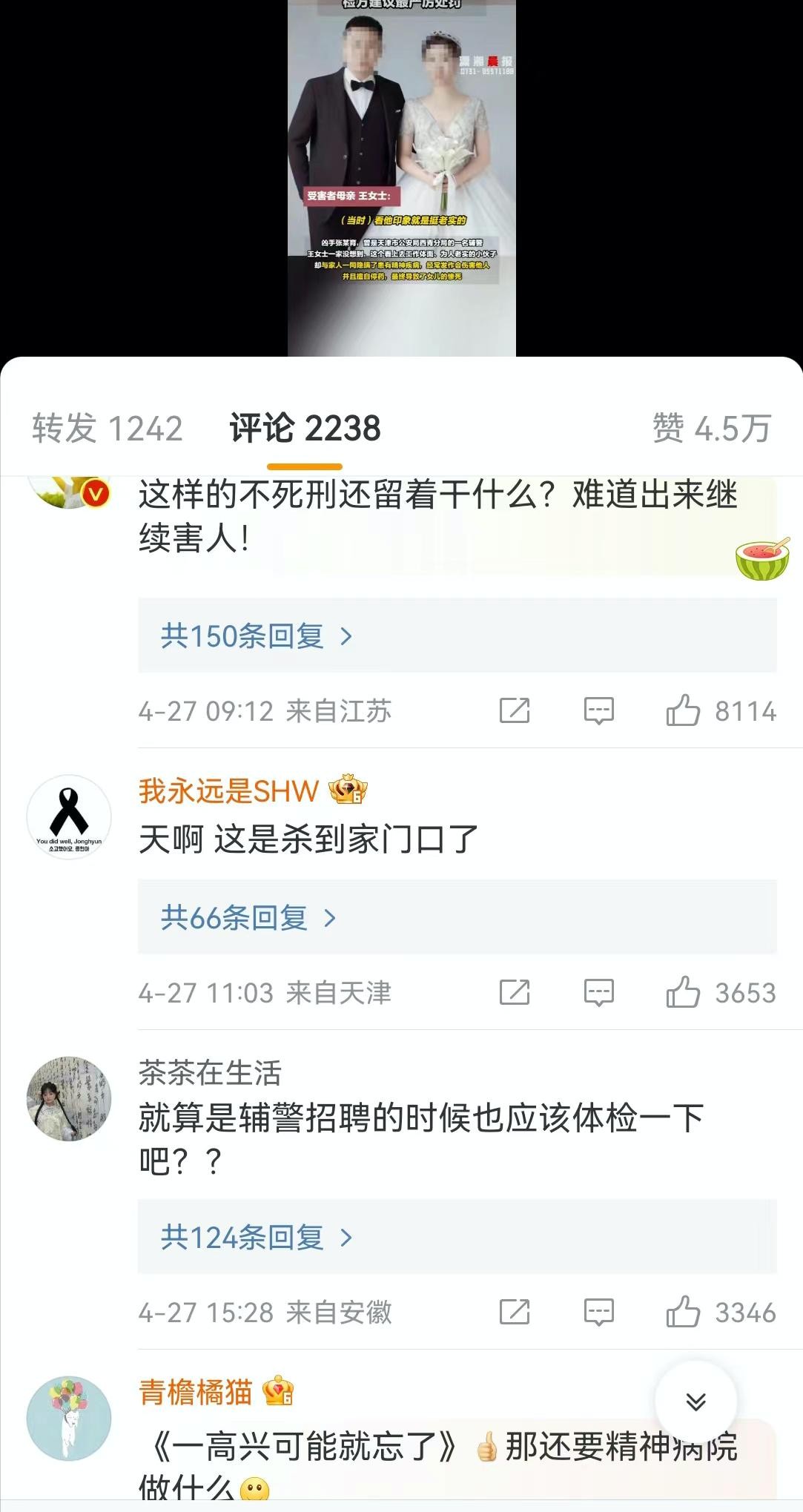Like 我永远是SHW's comment
Viewport: 803px width, 1512px height.
(x=683, y=992)
